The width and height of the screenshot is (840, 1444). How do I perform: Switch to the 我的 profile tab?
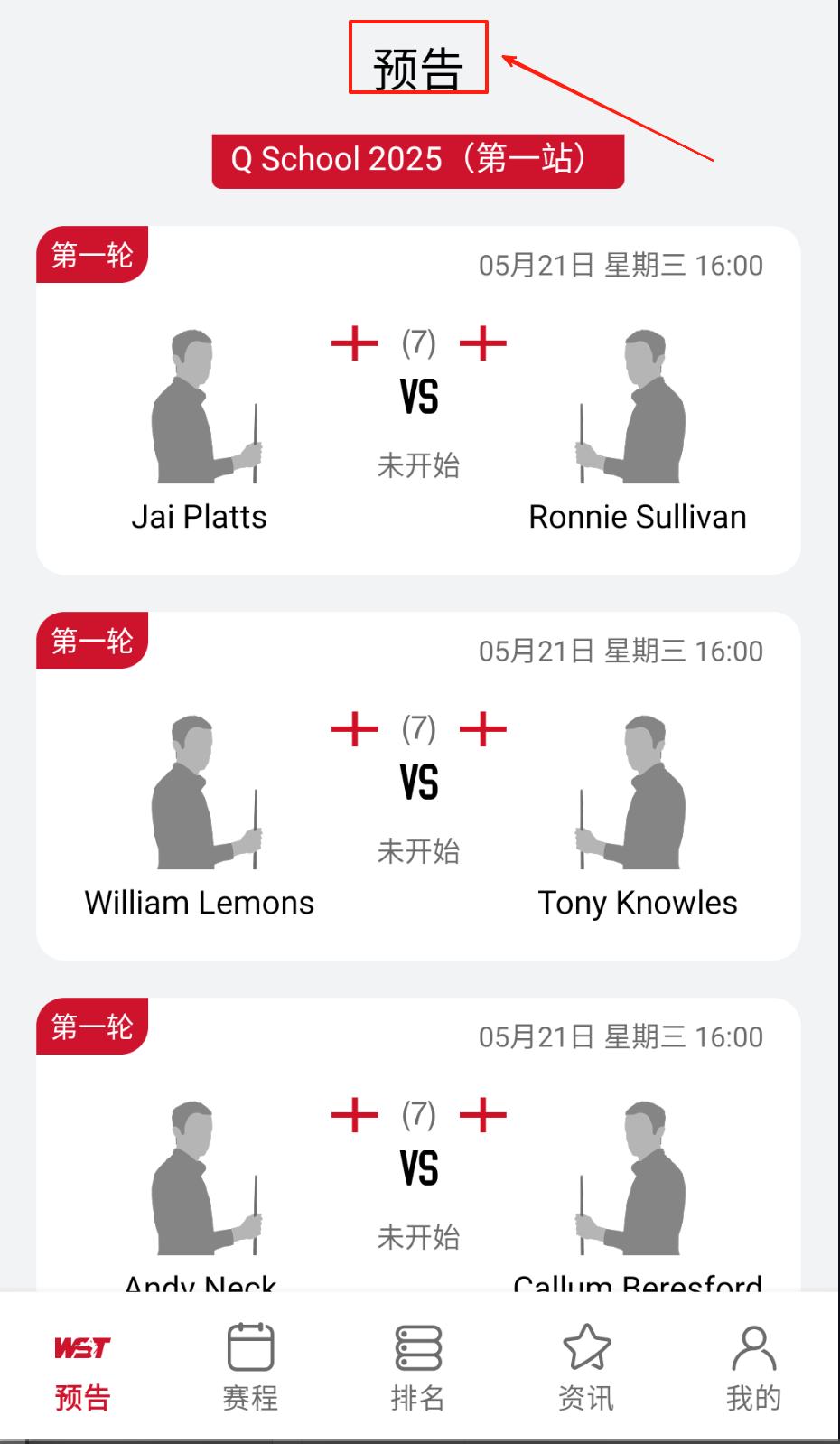click(x=753, y=1368)
